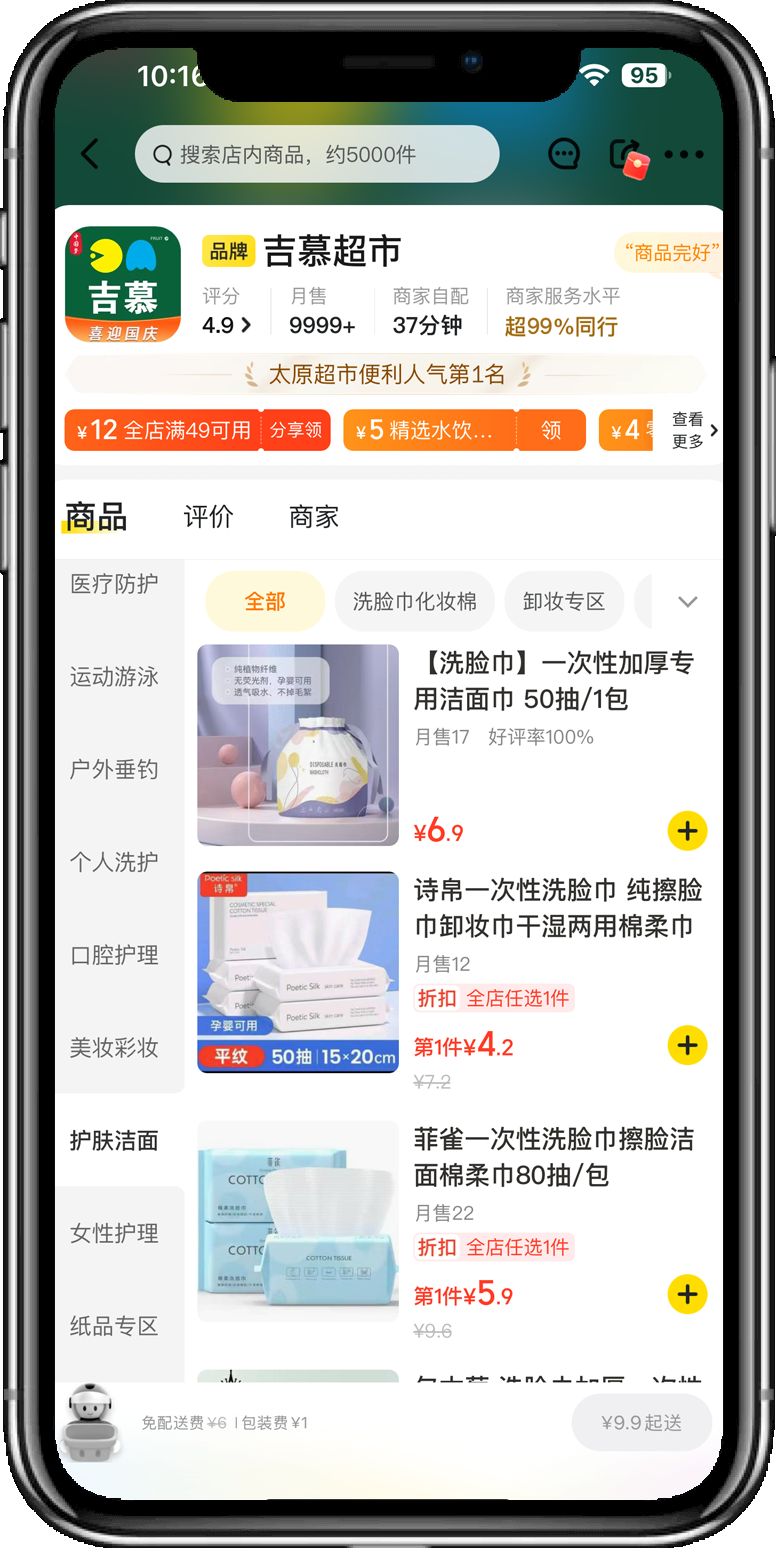Open the 个人洗护 category
Image resolution: width=776 pixels, height=1548 pixels.
114,862
